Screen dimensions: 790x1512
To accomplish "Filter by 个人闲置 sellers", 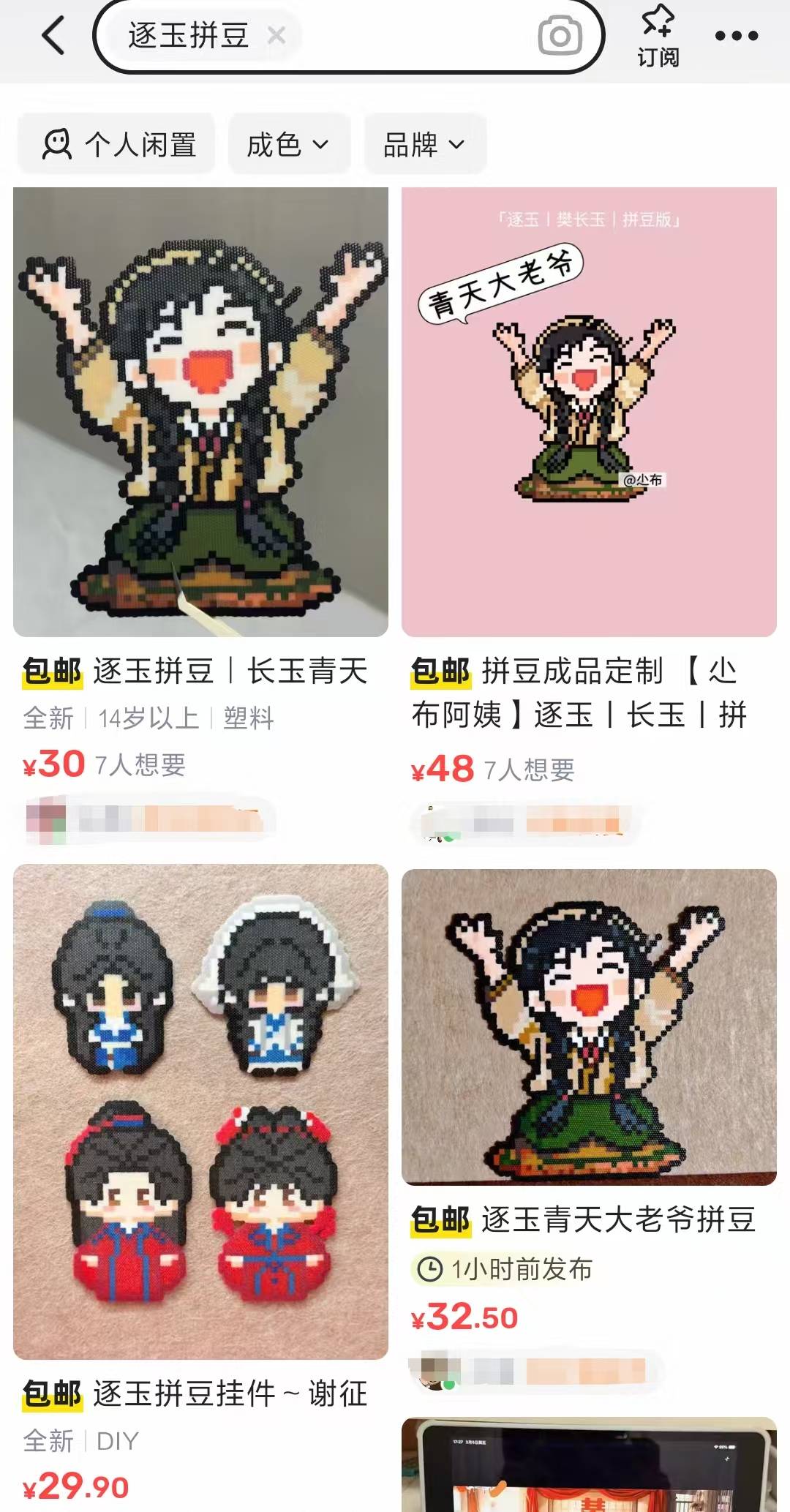I will 117,144.
